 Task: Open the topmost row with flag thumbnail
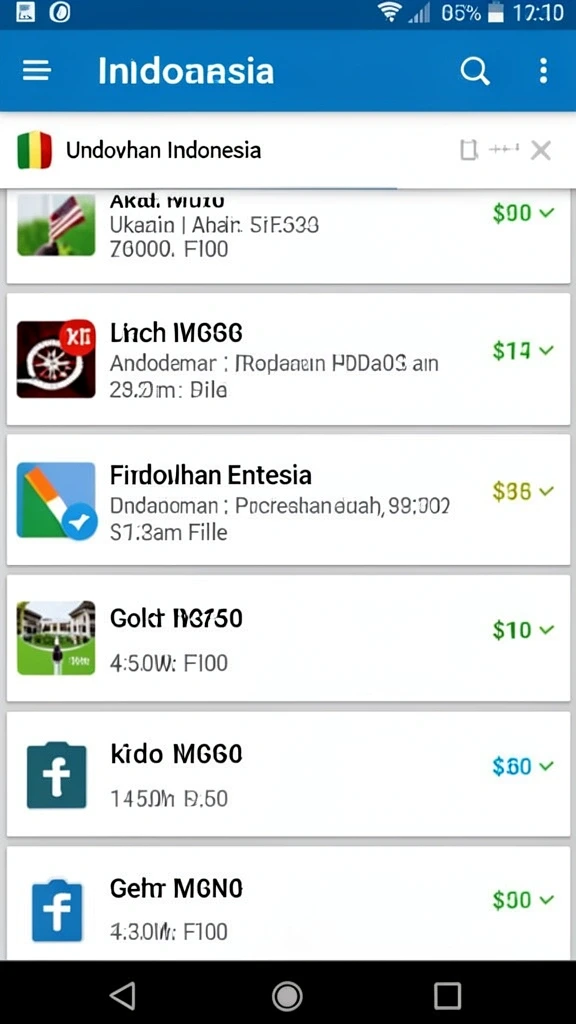pos(288,236)
